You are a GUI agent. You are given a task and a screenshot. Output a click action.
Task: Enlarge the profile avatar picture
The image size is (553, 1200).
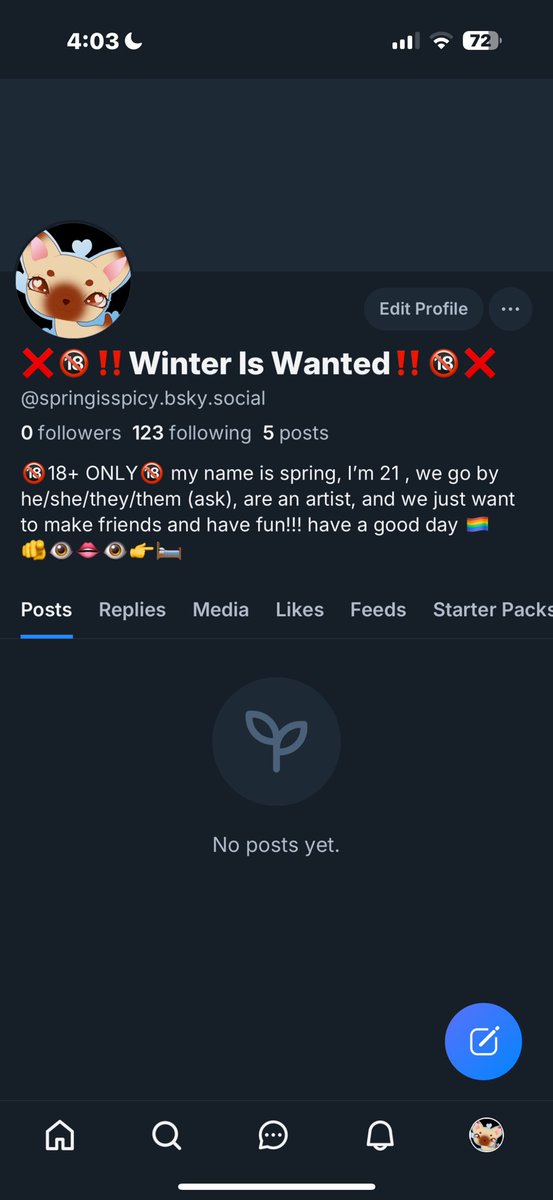coord(74,281)
